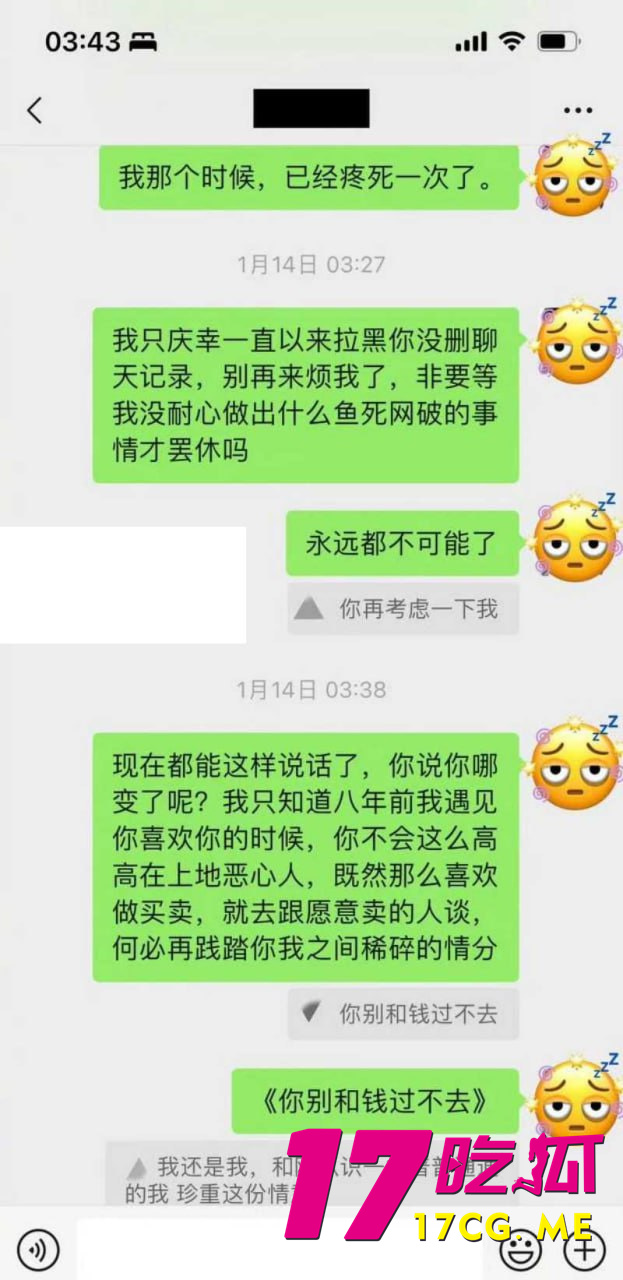Go back to the chat list
Image resolution: width=623 pixels, height=1280 pixels.
coord(35,110)
